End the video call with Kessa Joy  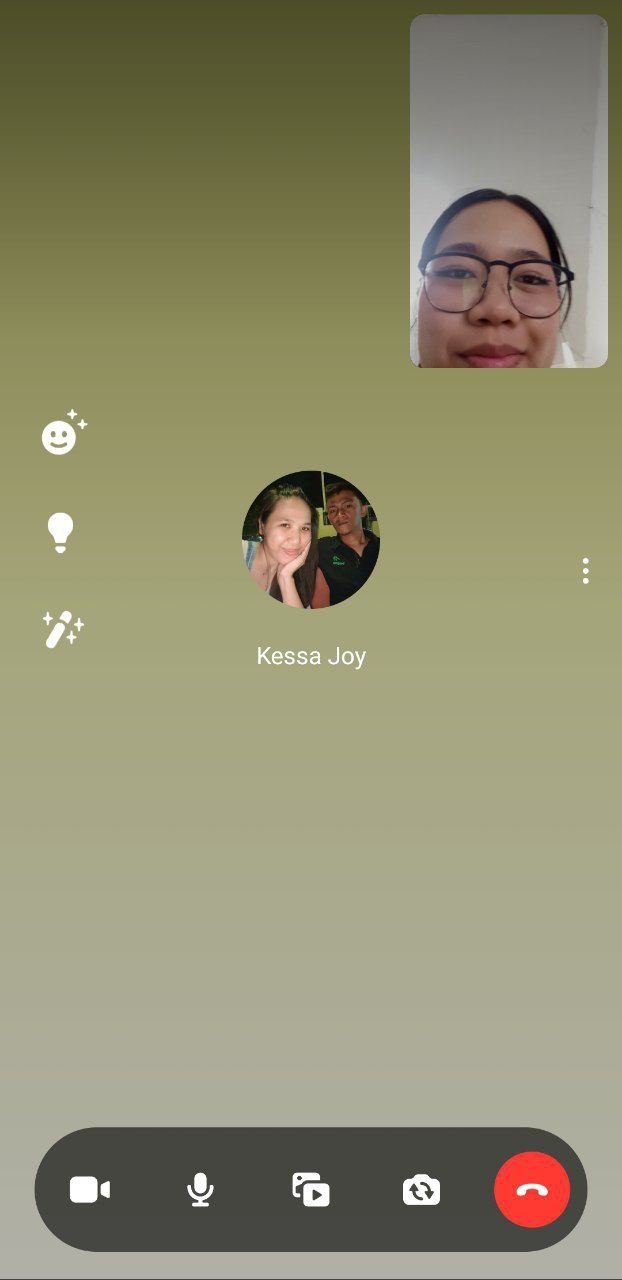click(x=532, y=1190)
